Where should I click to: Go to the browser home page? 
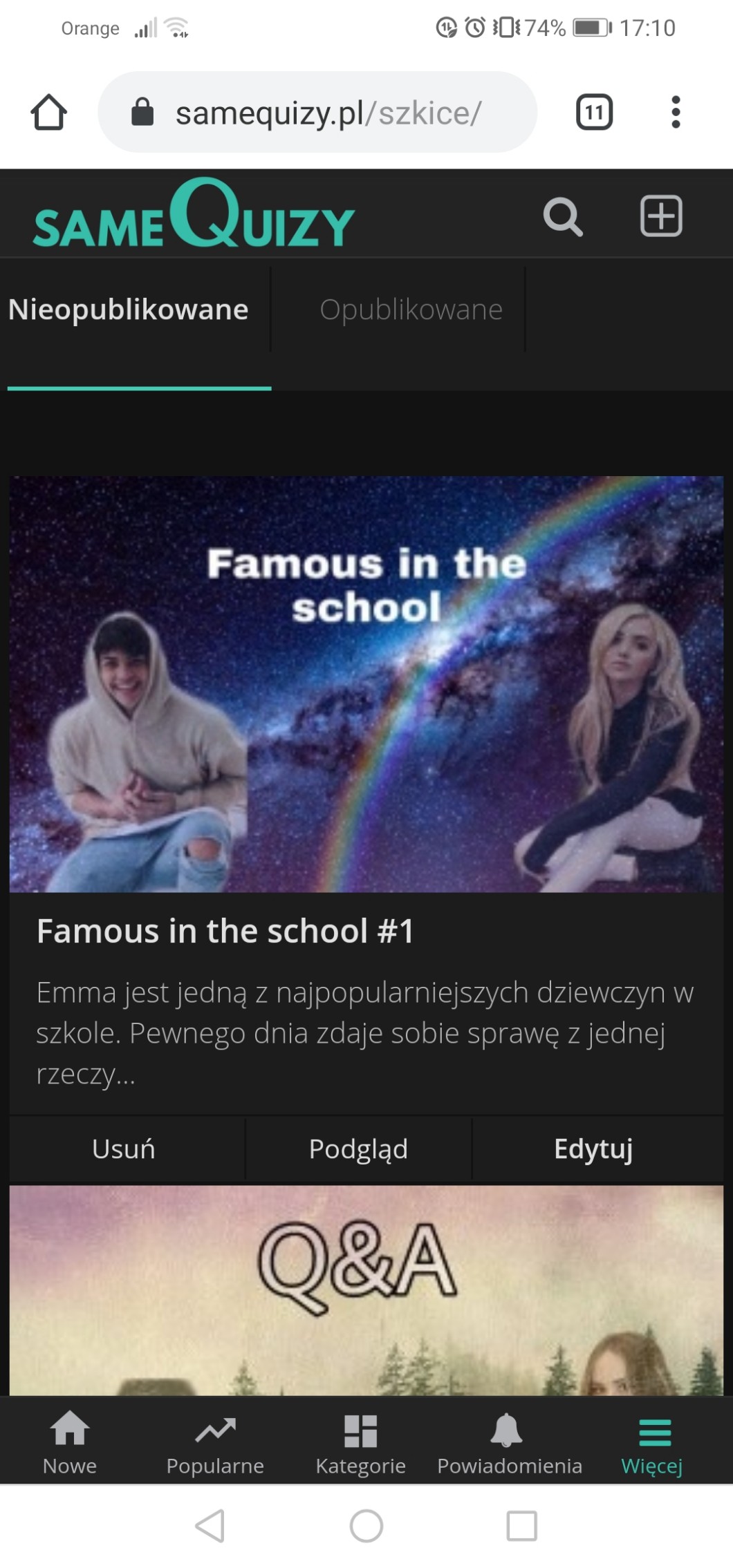49,112
